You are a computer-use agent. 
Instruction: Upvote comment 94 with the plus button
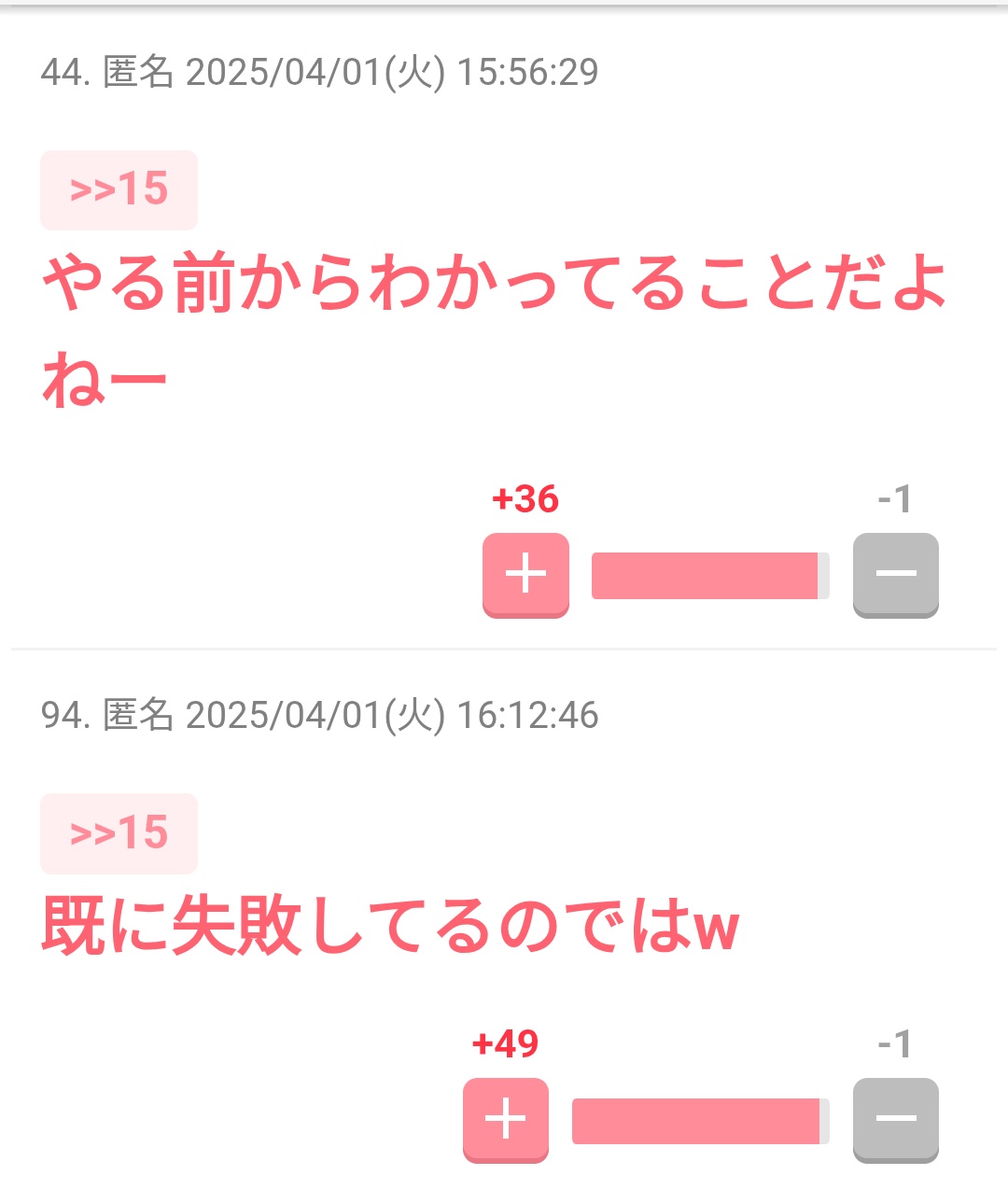click(506, 1119)
